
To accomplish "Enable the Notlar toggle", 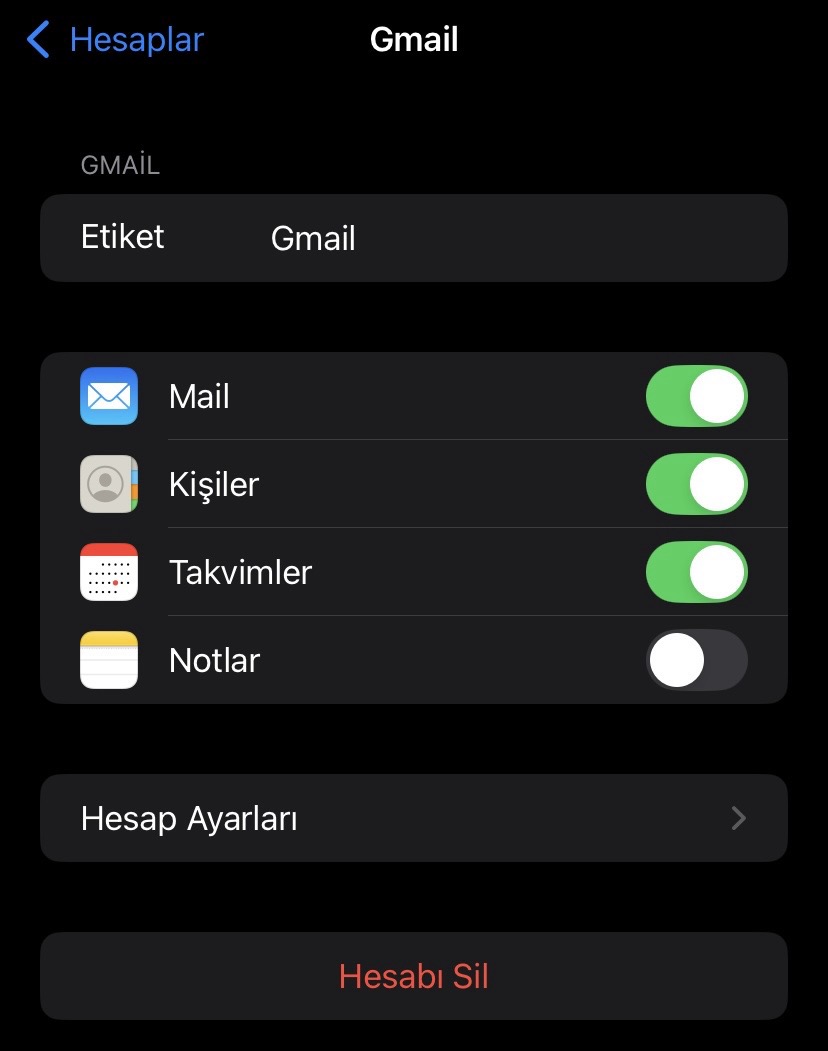I will coord(696,660).
